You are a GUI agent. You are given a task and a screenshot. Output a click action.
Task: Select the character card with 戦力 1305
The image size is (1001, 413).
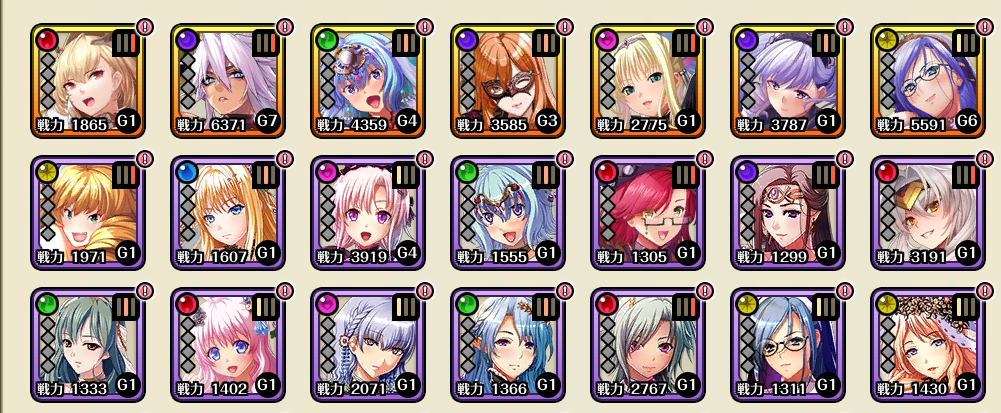(648, 213)
